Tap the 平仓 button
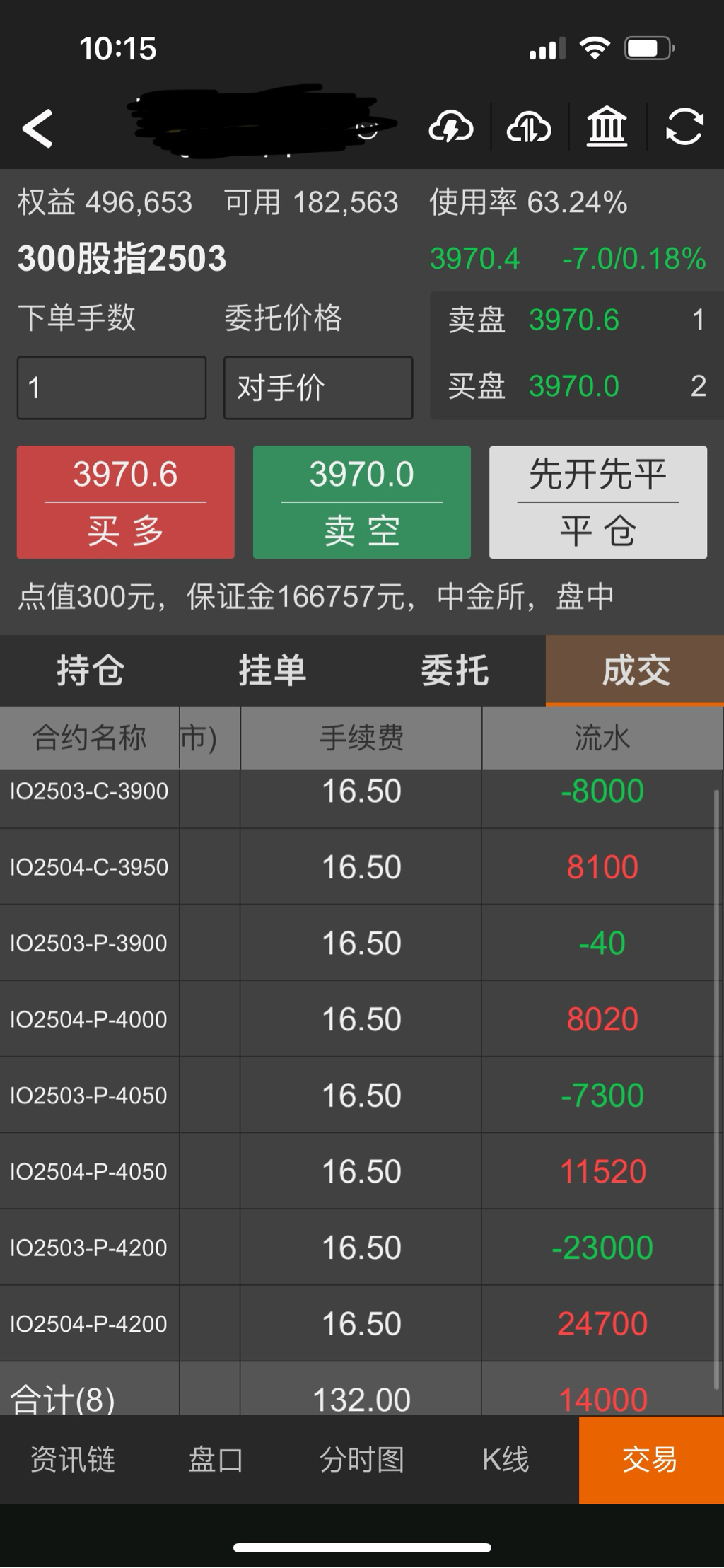The height and width of the screenshot is (1568, 724). click(x=598, y=502)
